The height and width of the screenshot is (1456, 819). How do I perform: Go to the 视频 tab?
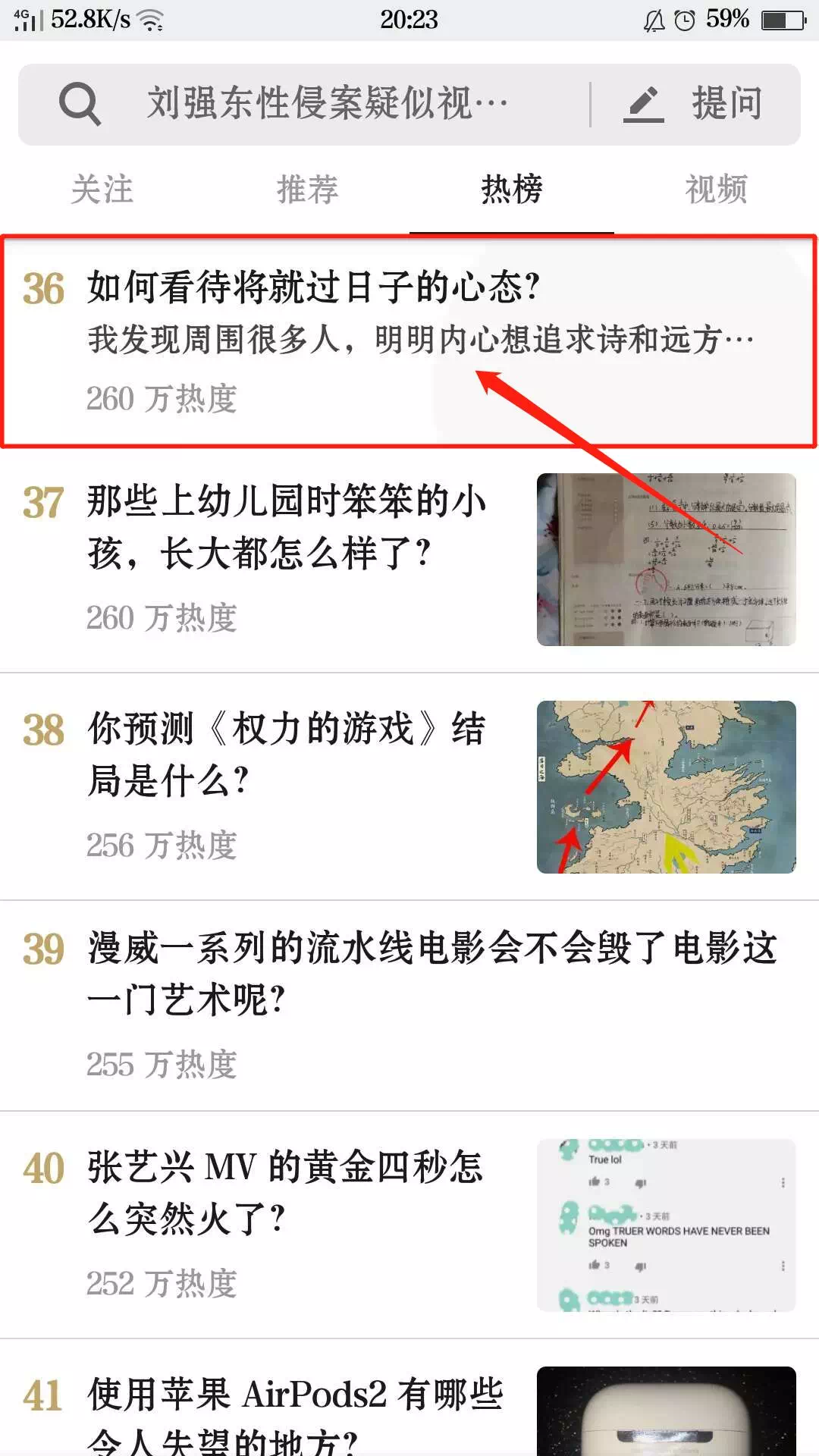tap(717, 190)
